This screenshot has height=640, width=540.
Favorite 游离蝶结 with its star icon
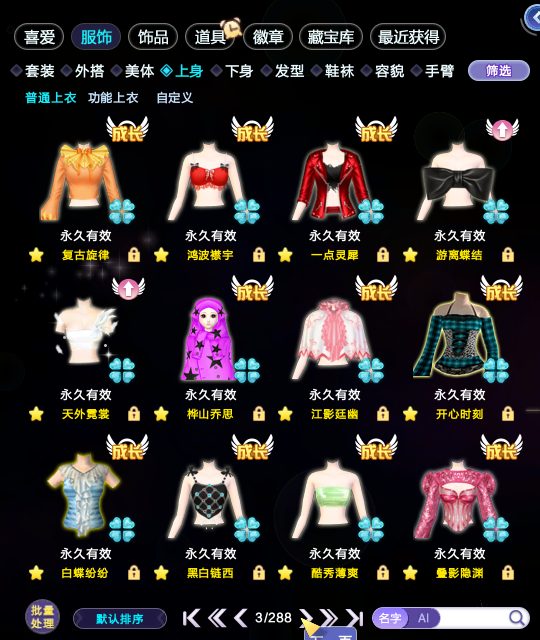[x=410, y=255]
